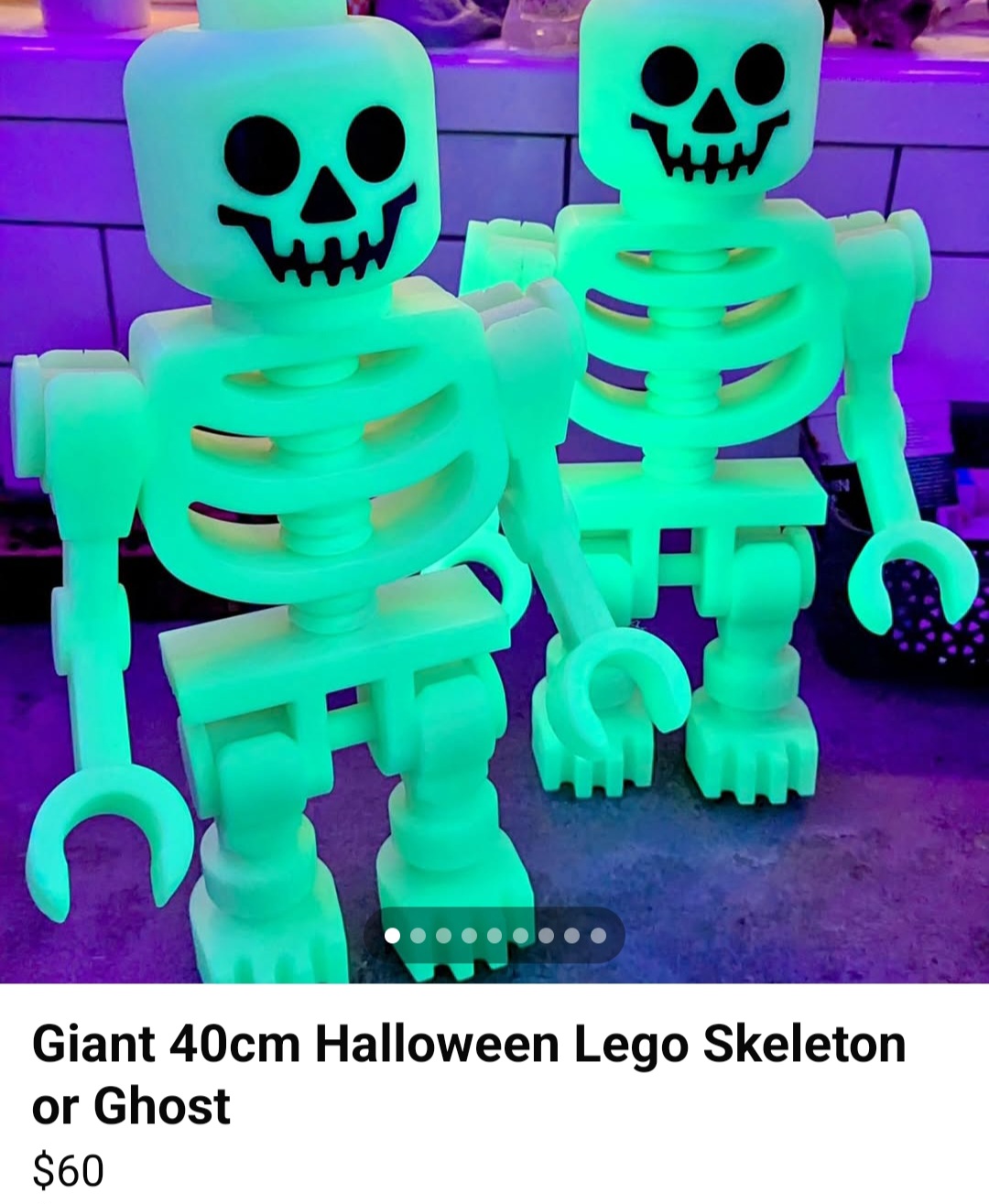Open the glowing skeleton listing photo fullscreen
Image resolution: width=989 pixels, height=1204 pixels.
click(x=494, y=458)
